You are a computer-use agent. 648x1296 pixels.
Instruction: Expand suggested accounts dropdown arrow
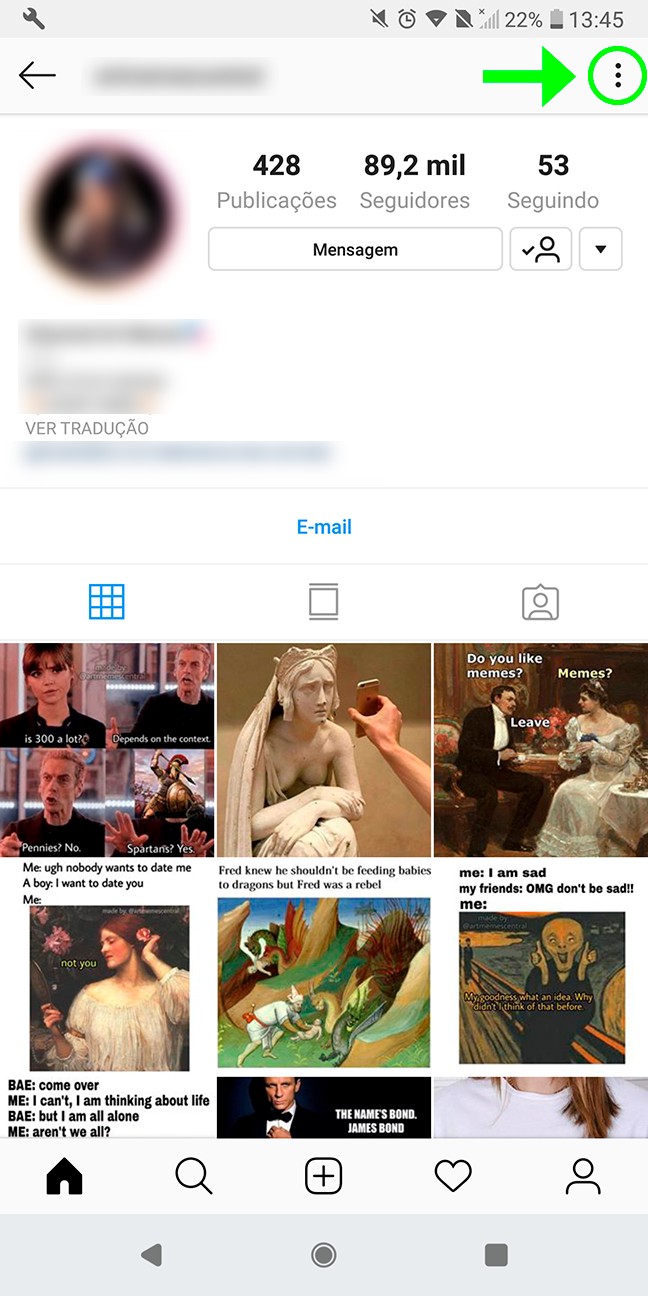click(x=600, y=250)
